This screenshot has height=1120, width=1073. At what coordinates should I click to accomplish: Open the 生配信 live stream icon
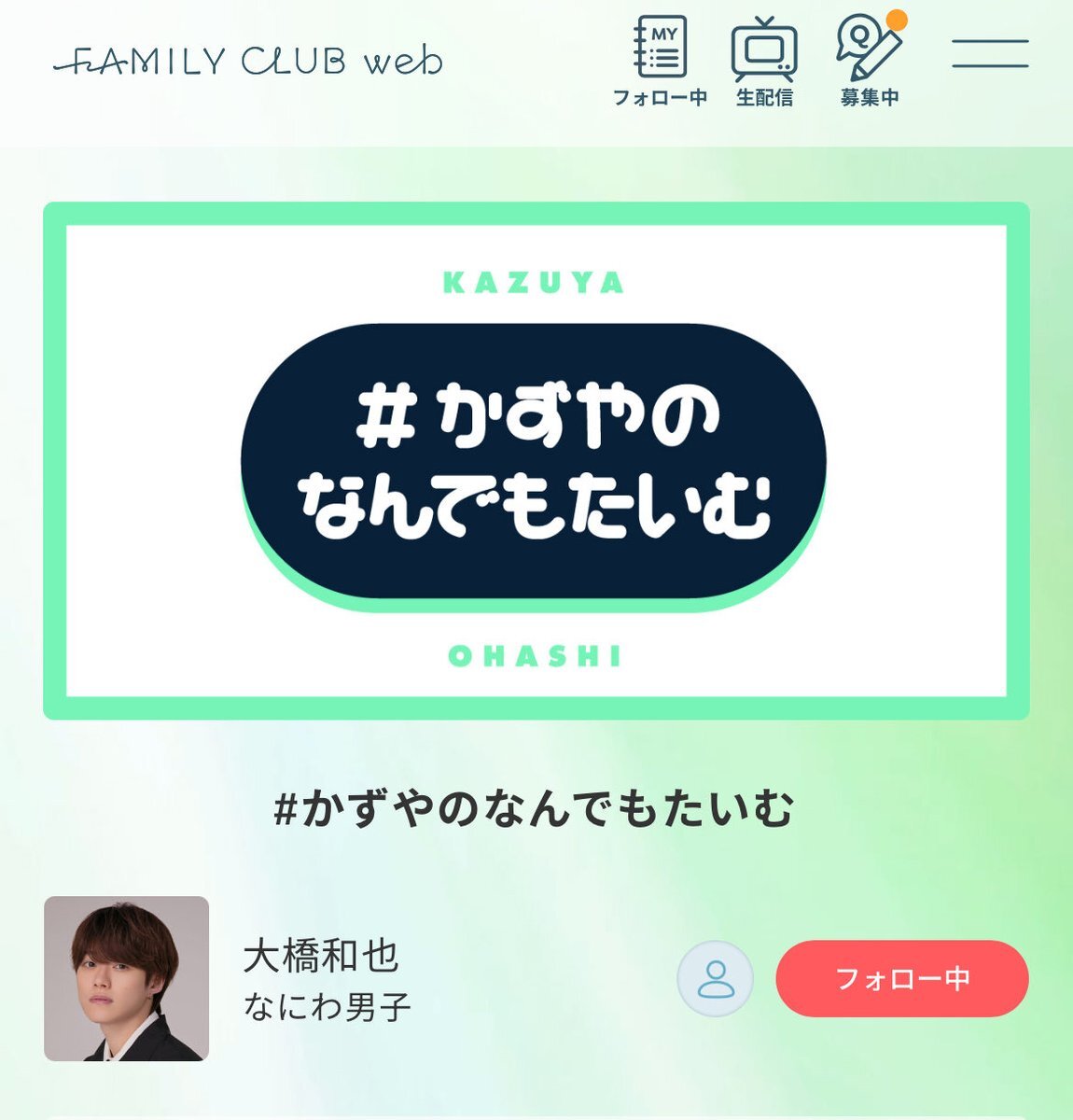pos(764,58)
